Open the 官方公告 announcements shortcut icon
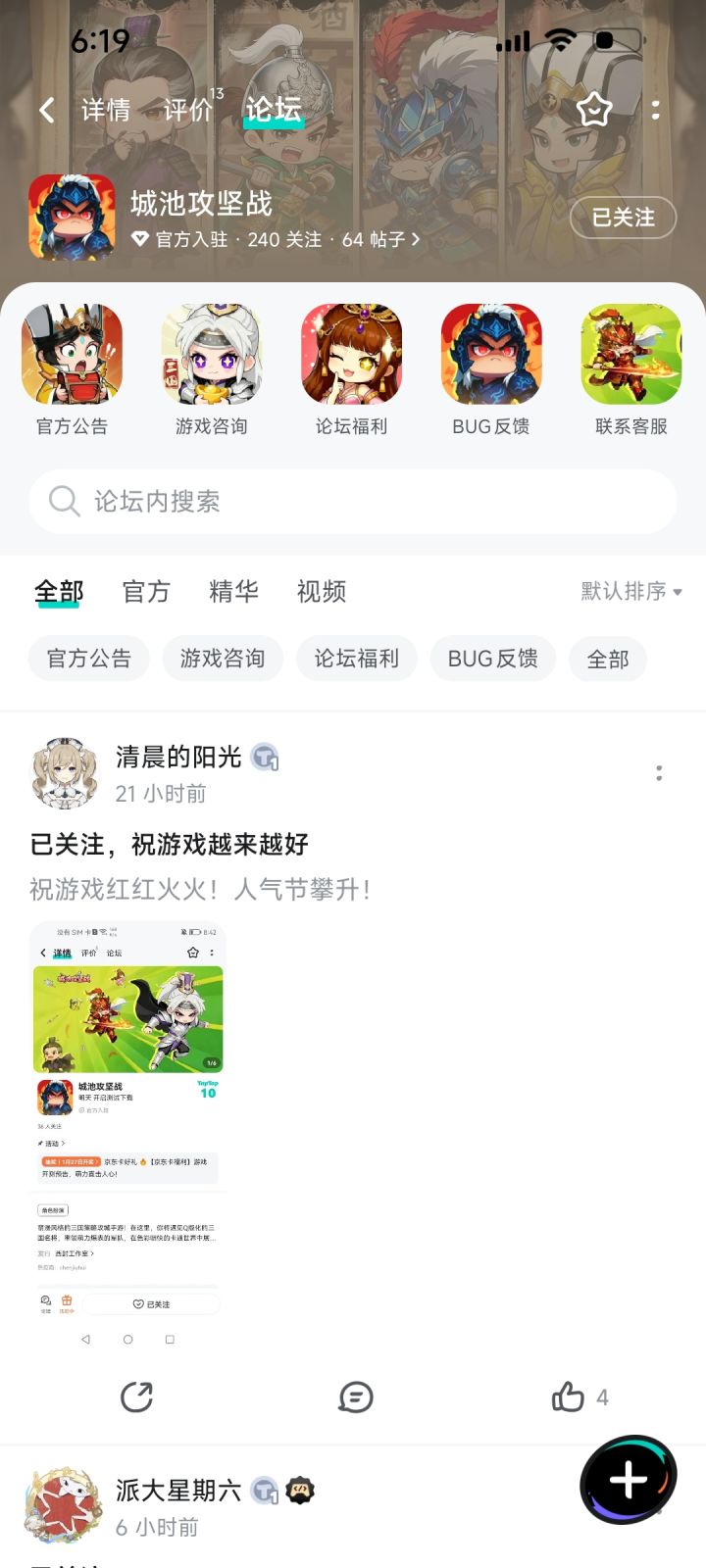 pos(70,354)
